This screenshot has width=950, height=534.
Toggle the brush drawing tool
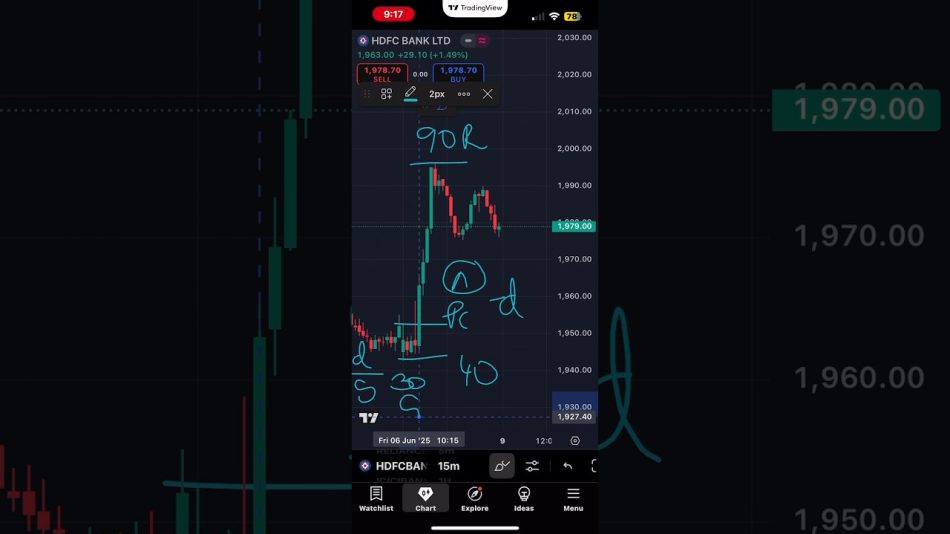pyautogui.click(x=502, y=466)
